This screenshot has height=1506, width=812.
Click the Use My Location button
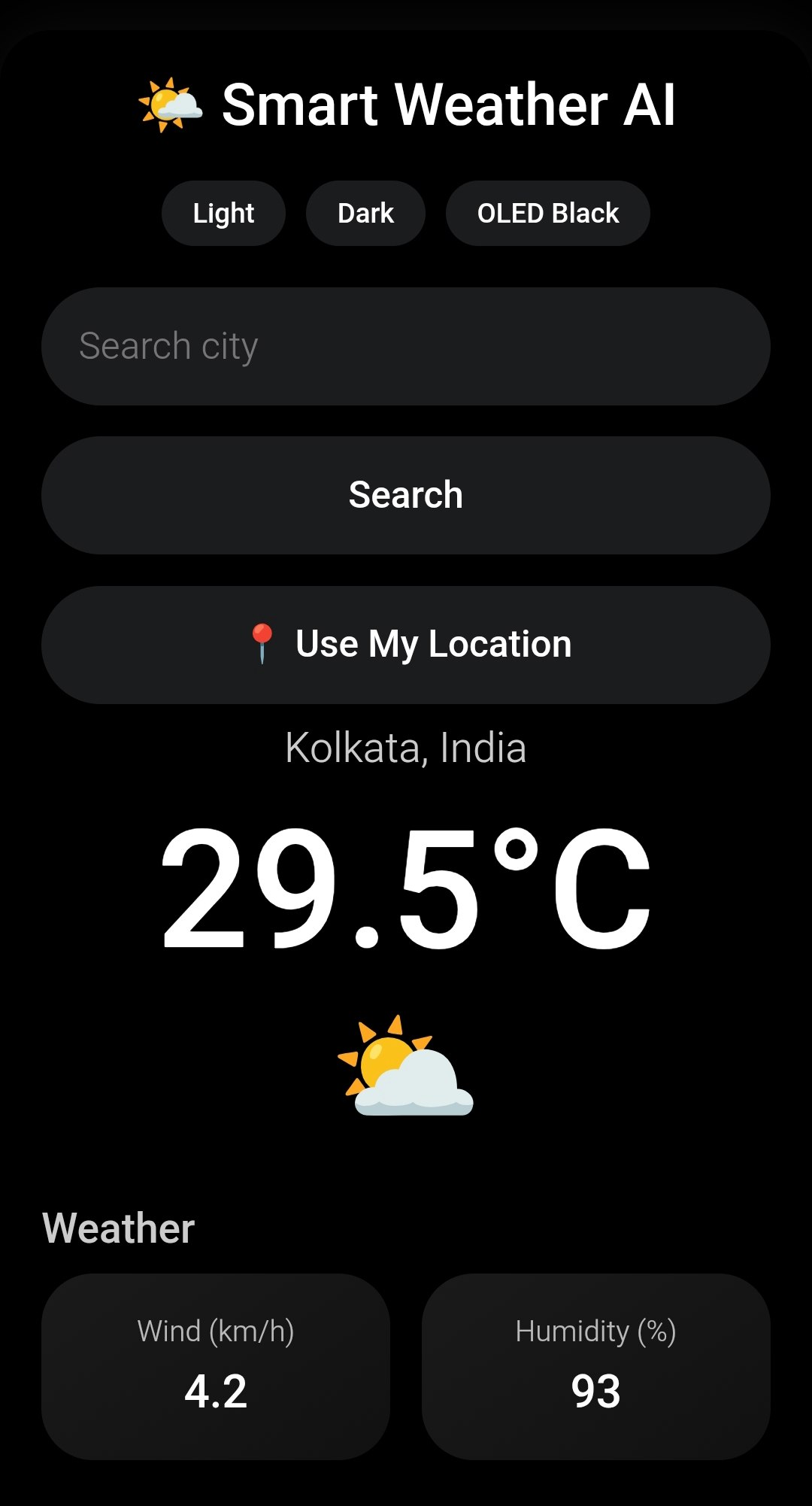click(406, 643)
